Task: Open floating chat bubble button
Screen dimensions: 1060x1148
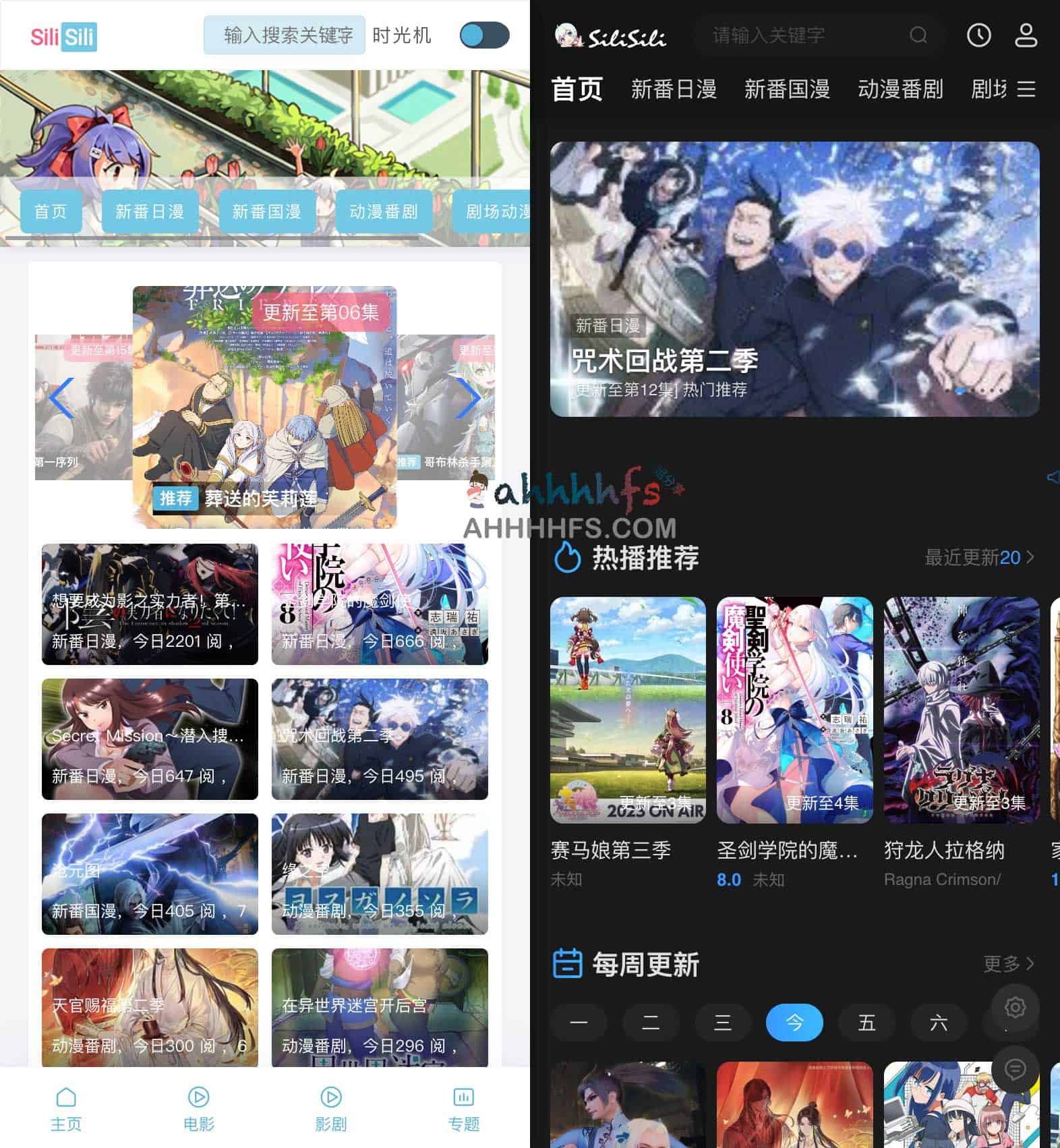Action: point(1015,1068)
